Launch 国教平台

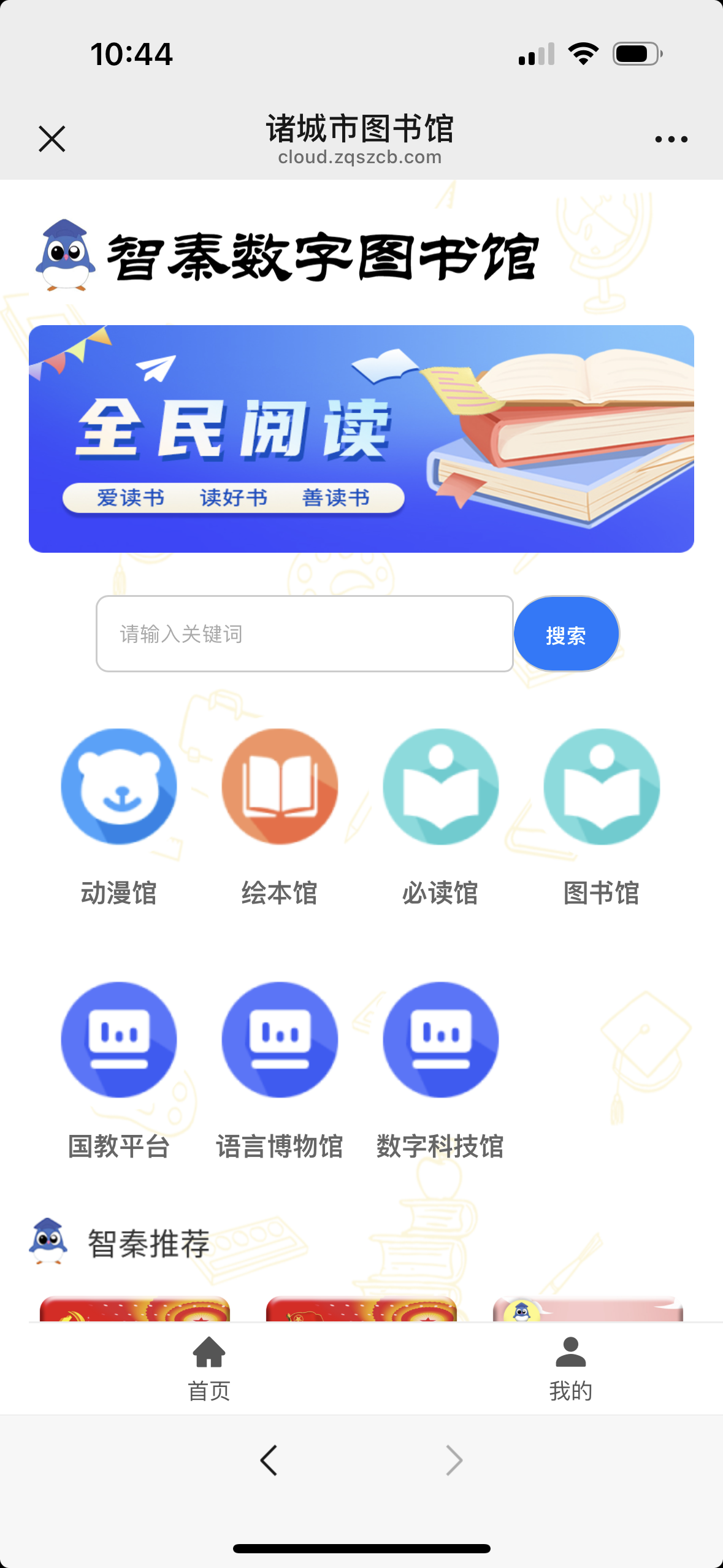119,1040
